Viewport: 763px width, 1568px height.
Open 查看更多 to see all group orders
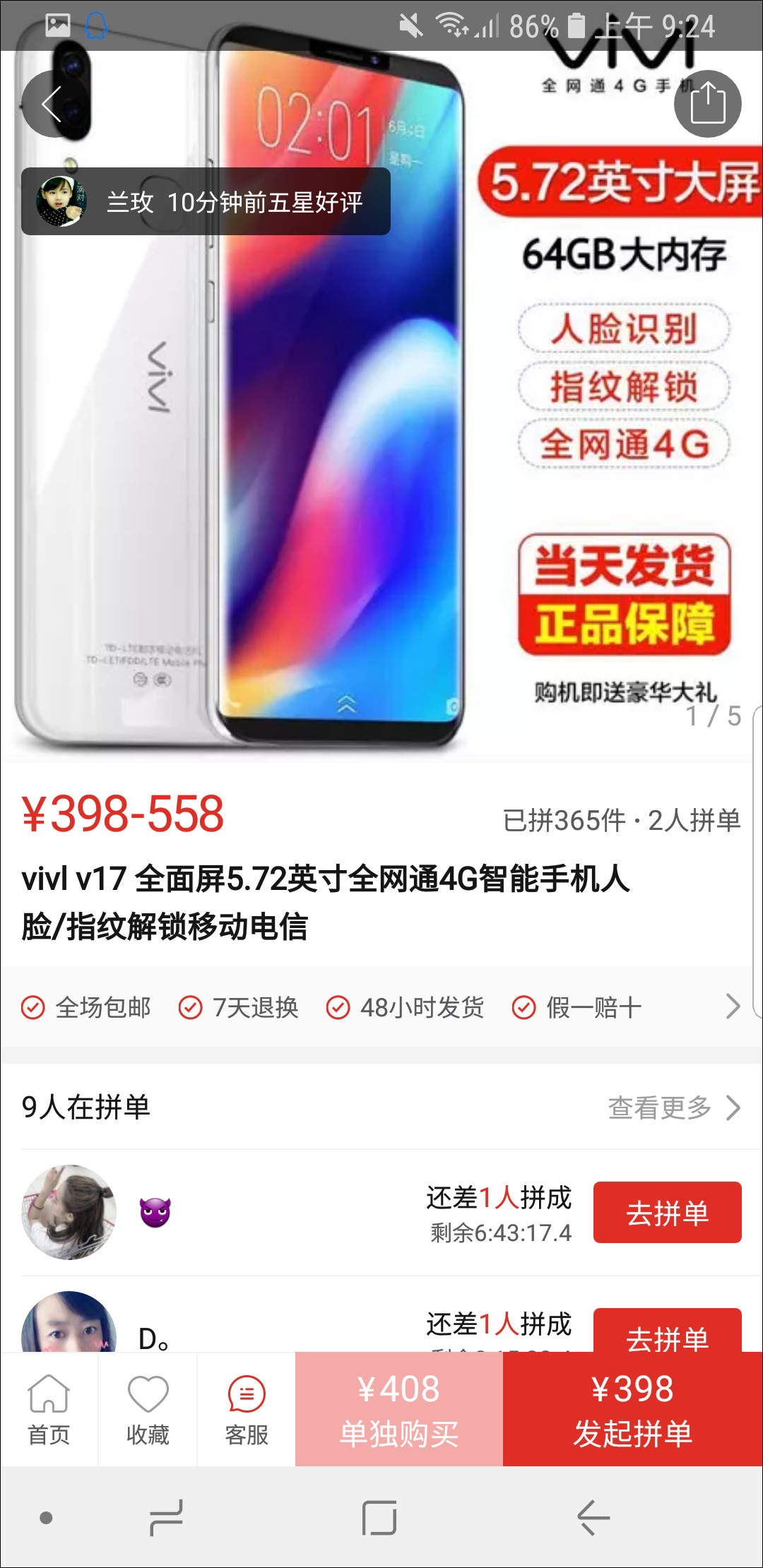pos(673,1107)
